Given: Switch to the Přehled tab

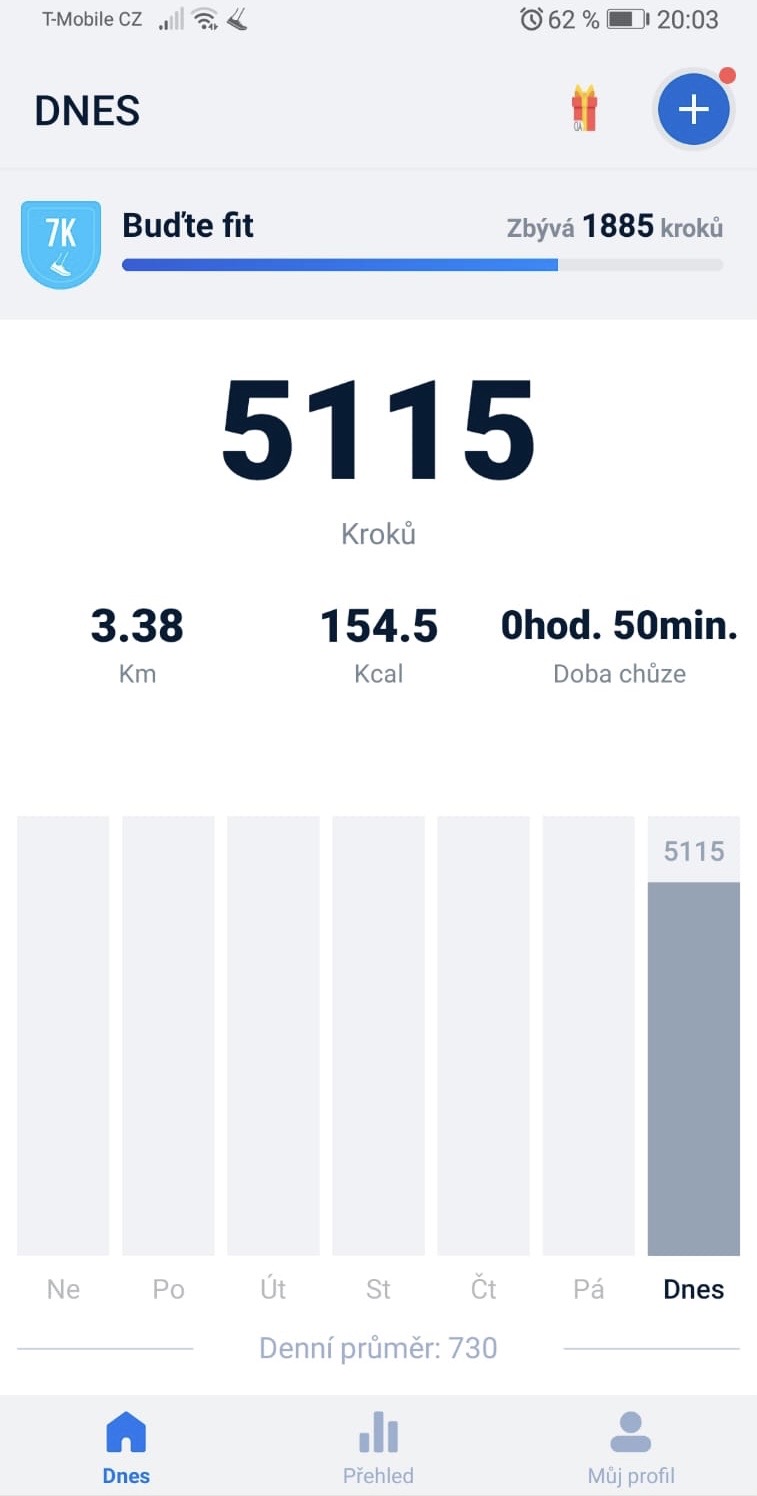Looking at the screenshot, I should point(378,1448).
